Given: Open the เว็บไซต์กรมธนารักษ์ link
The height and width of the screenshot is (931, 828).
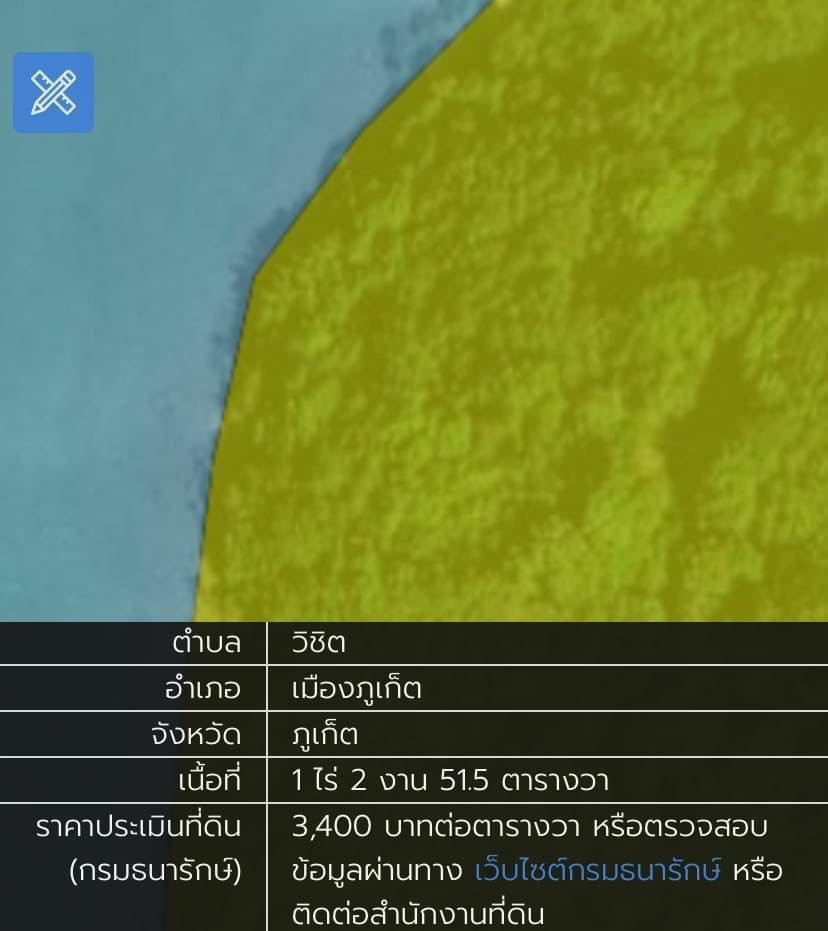Looking at the screenshot, I should [598, 871].
